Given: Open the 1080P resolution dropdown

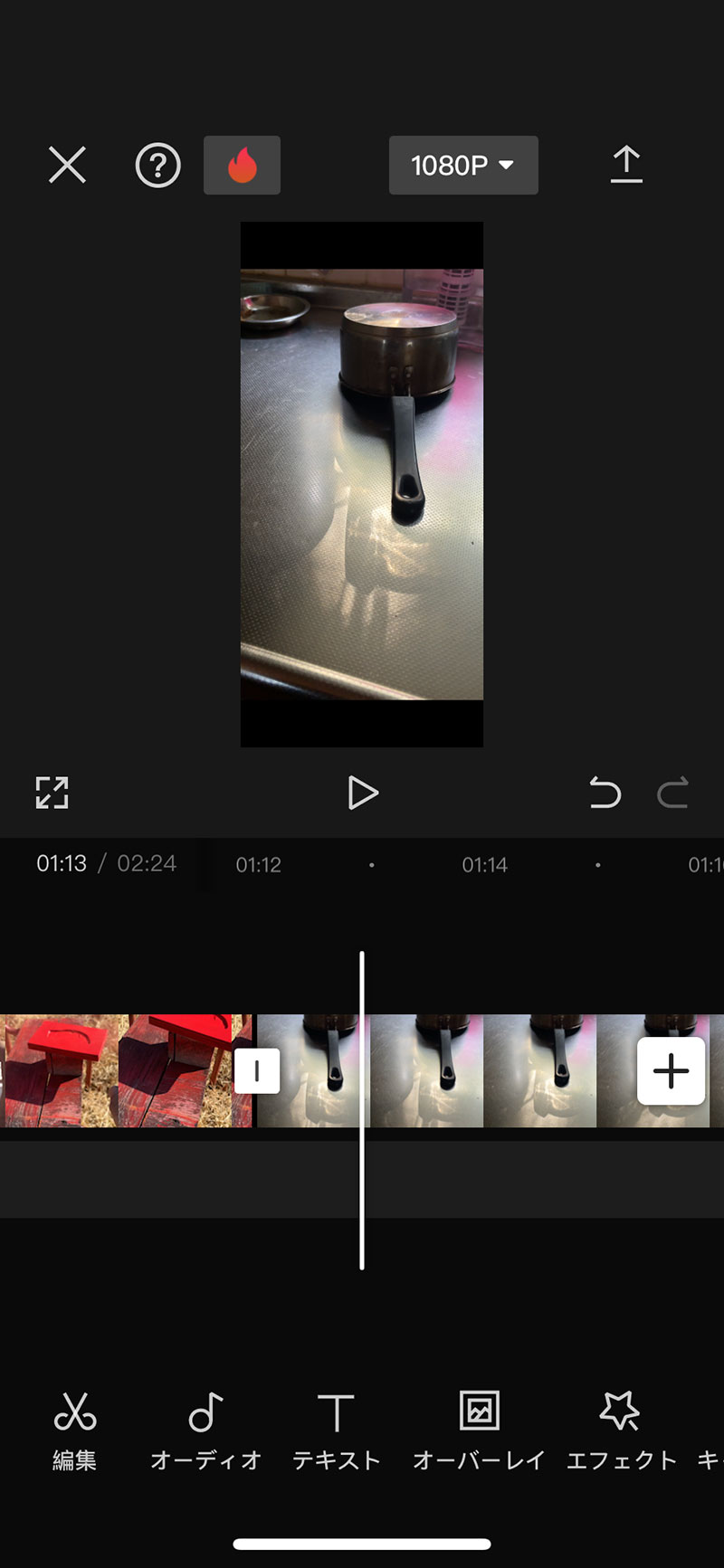Looking at the screenshot, I should (463, 166).
